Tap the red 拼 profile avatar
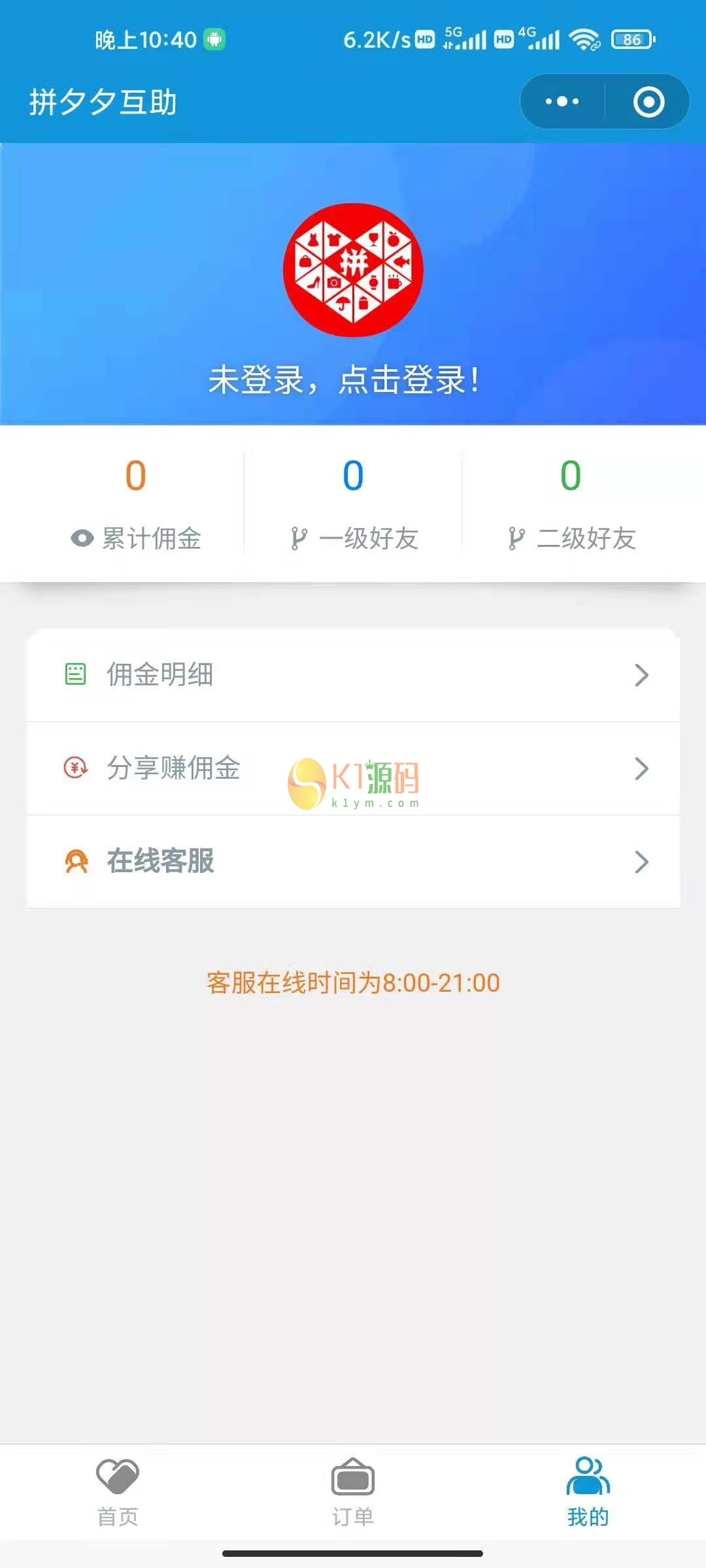This screenshot has height=1568, width=706. [353, 270]
